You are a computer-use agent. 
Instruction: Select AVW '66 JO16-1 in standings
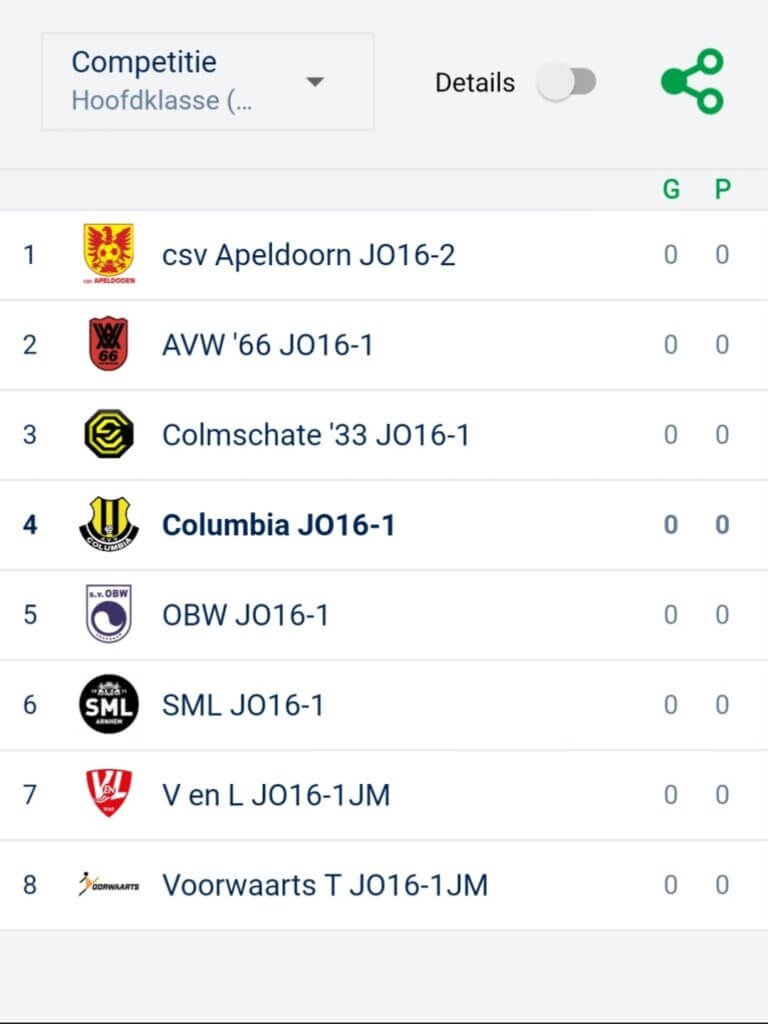pos(267,345)
